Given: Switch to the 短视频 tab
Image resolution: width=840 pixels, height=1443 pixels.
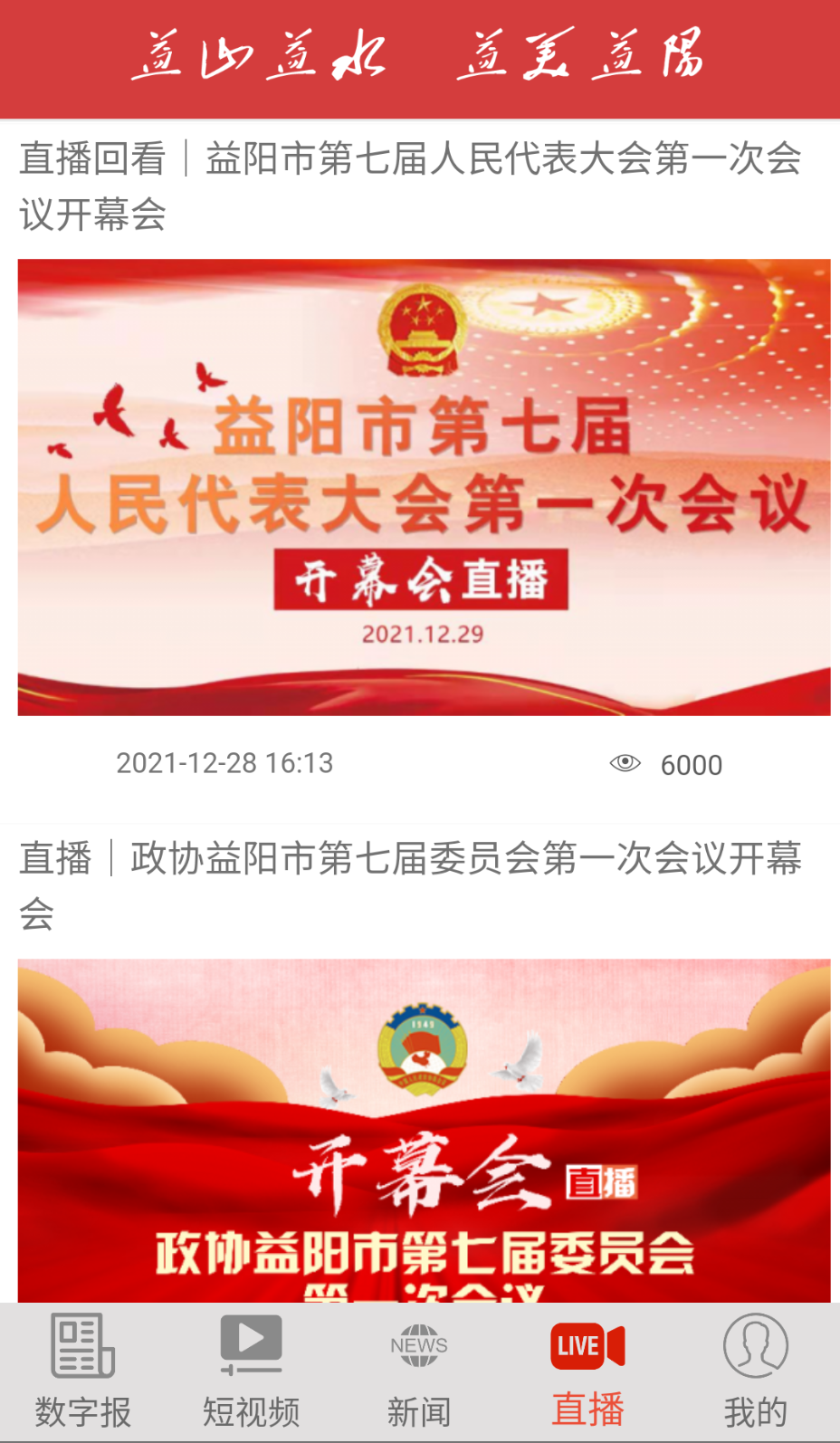Looking at the screenshot, I should click(x=251, y=1371).
